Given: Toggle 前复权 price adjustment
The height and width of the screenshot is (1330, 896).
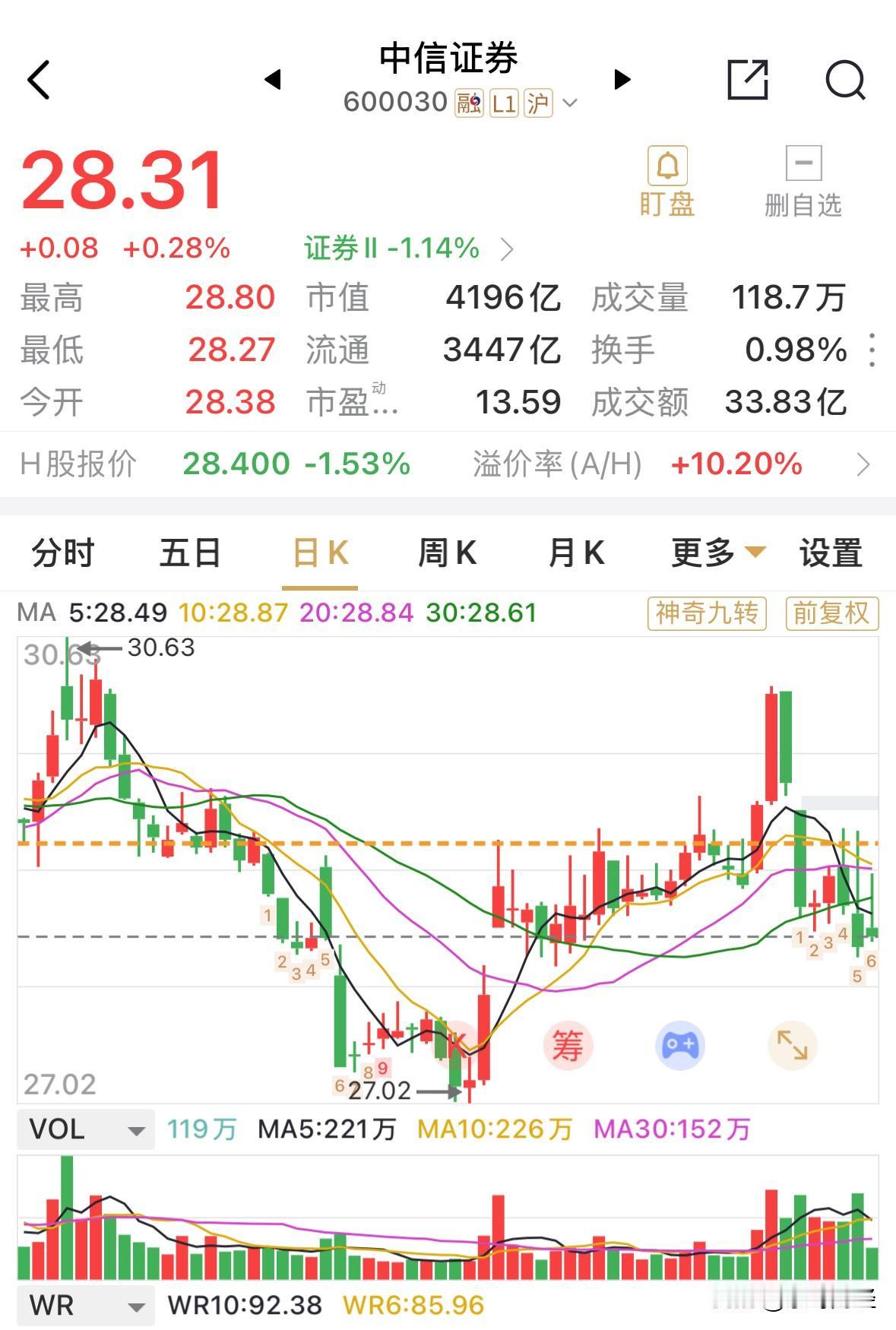Looking at the screenshot, I should 831,613.
